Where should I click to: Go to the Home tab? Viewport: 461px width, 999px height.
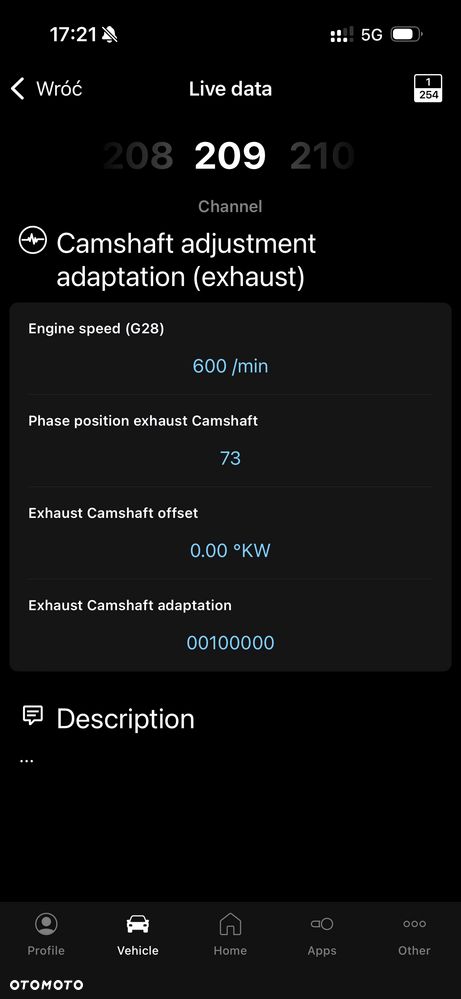point(230,934)
